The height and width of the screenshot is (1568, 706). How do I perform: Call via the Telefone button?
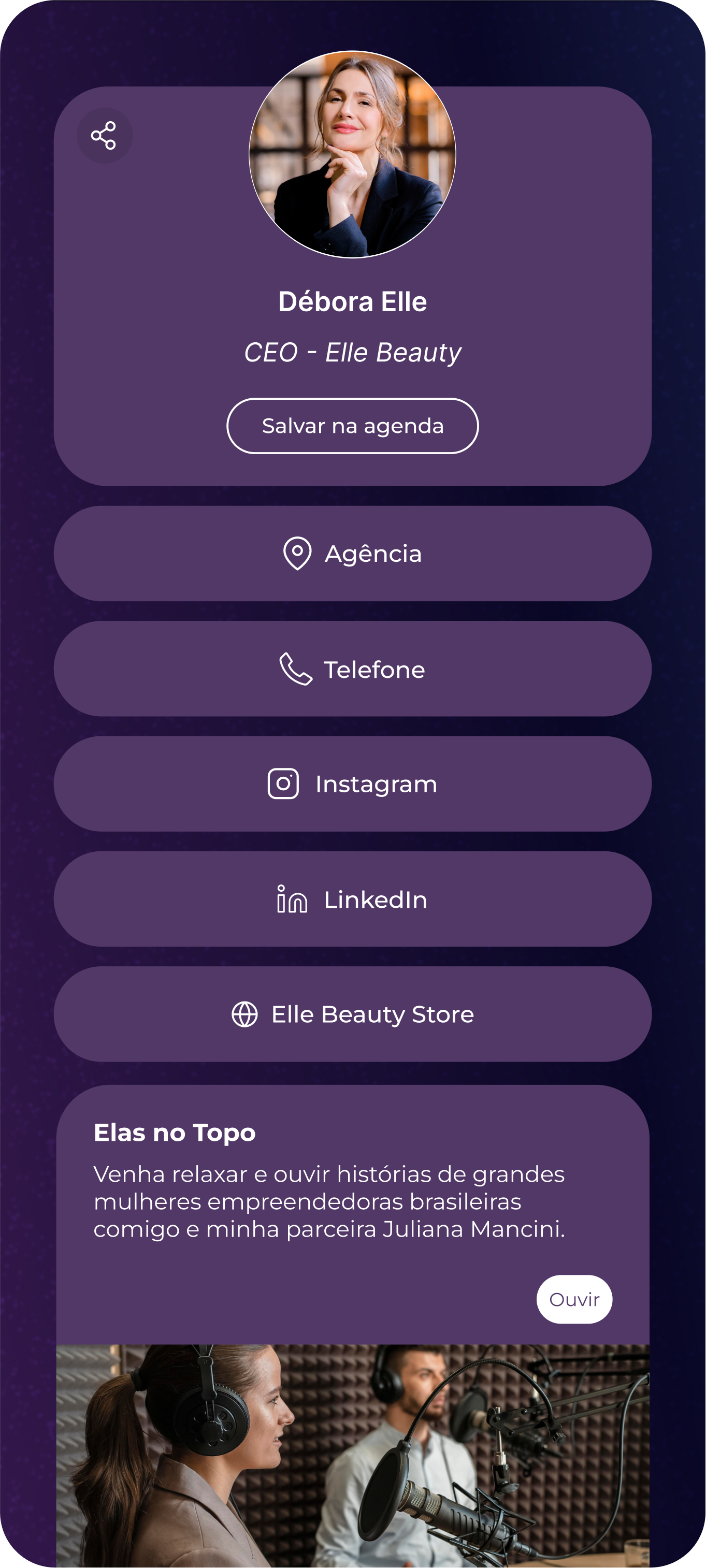coord(352,669)
